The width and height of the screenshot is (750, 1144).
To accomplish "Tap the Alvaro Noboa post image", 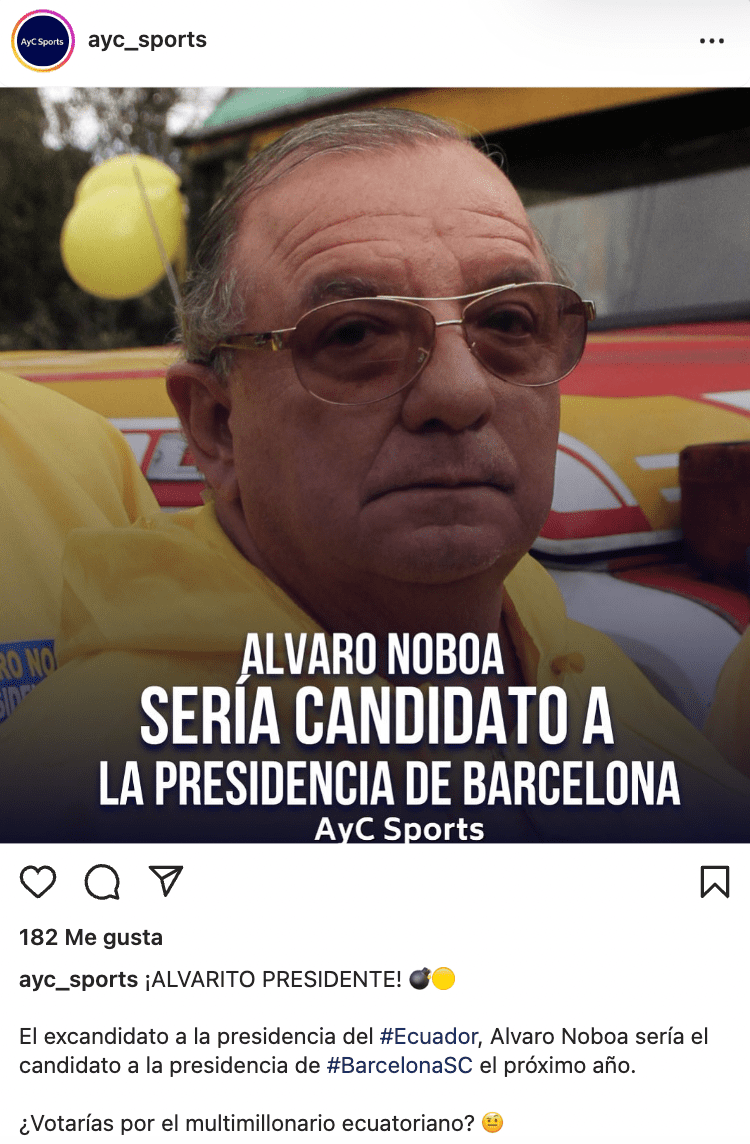I will (x=375, y=465).
